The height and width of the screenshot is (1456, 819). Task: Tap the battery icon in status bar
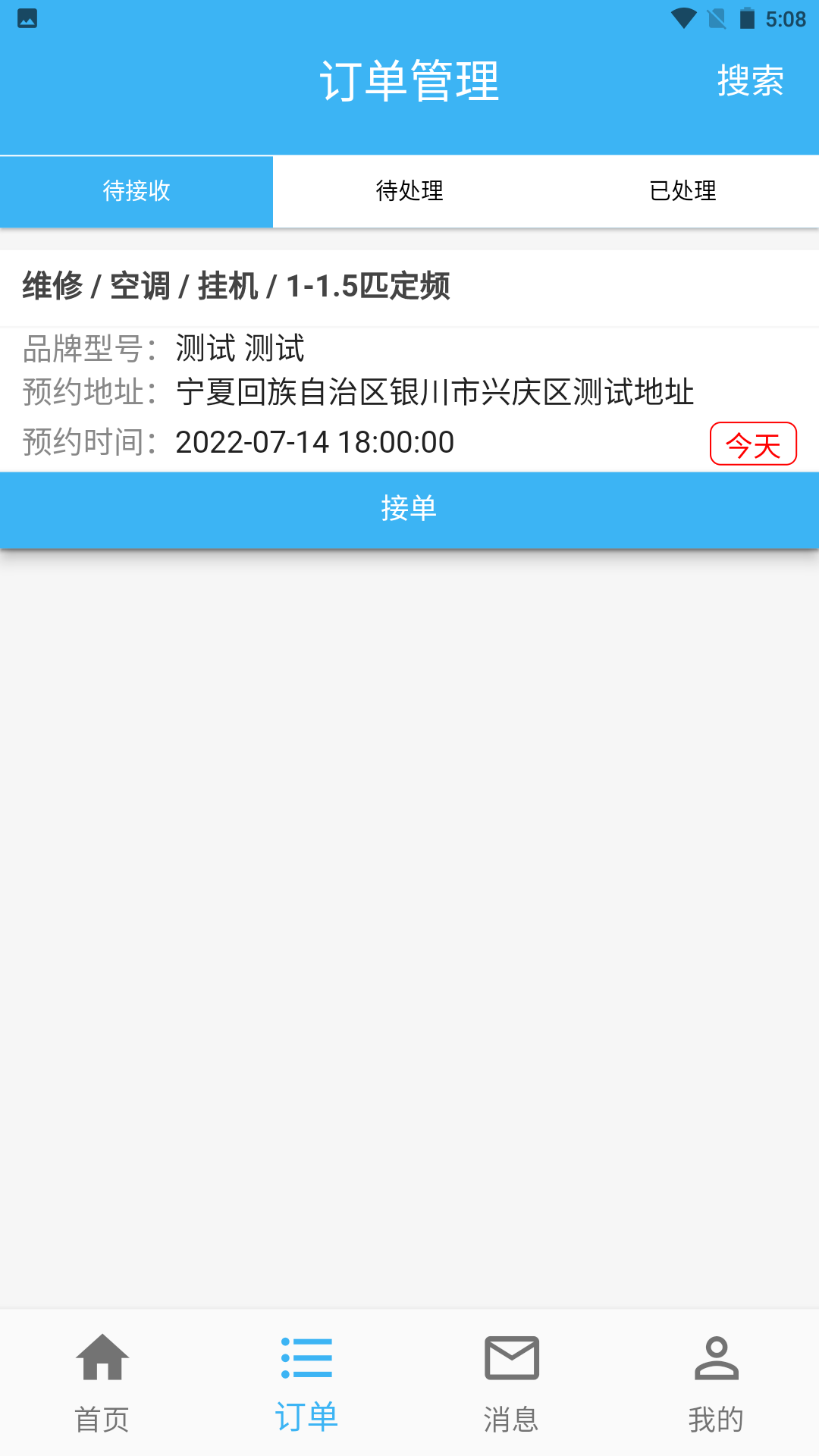tap(748, 17)
